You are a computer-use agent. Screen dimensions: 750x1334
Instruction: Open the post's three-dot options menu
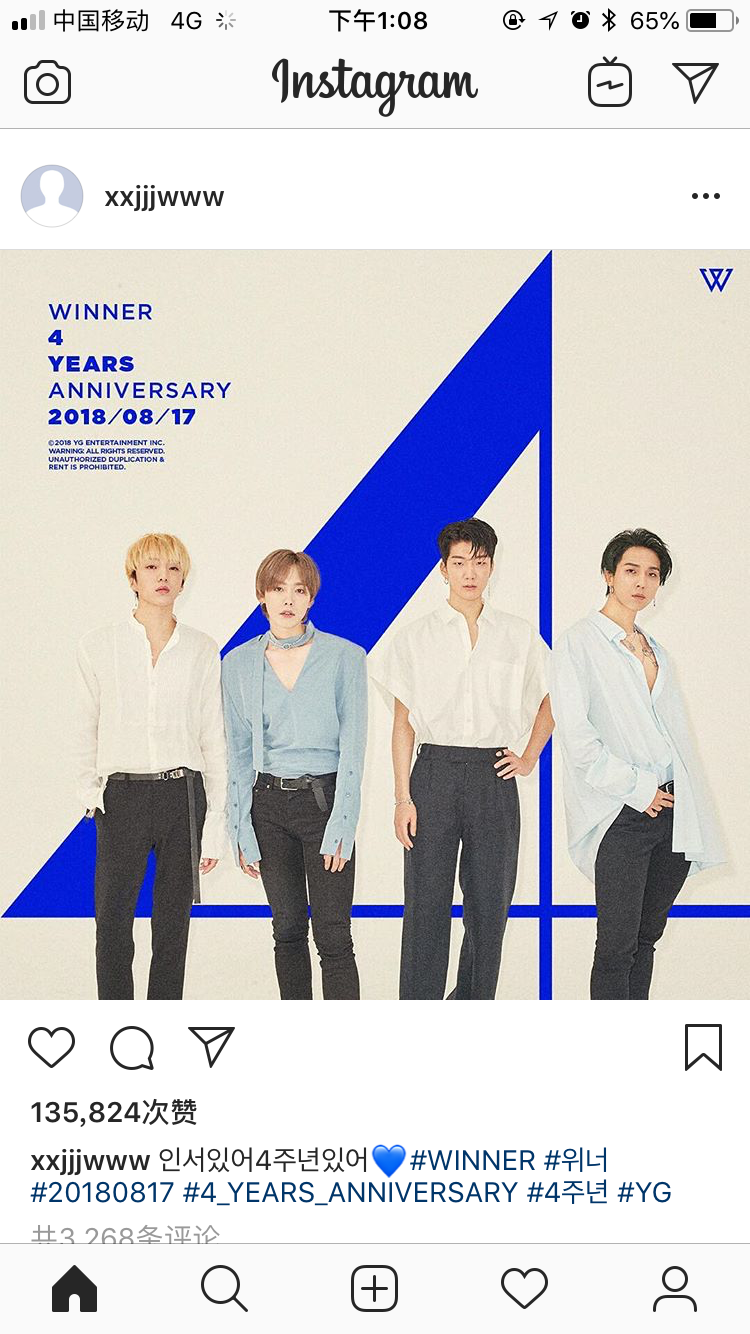[705, 197]
